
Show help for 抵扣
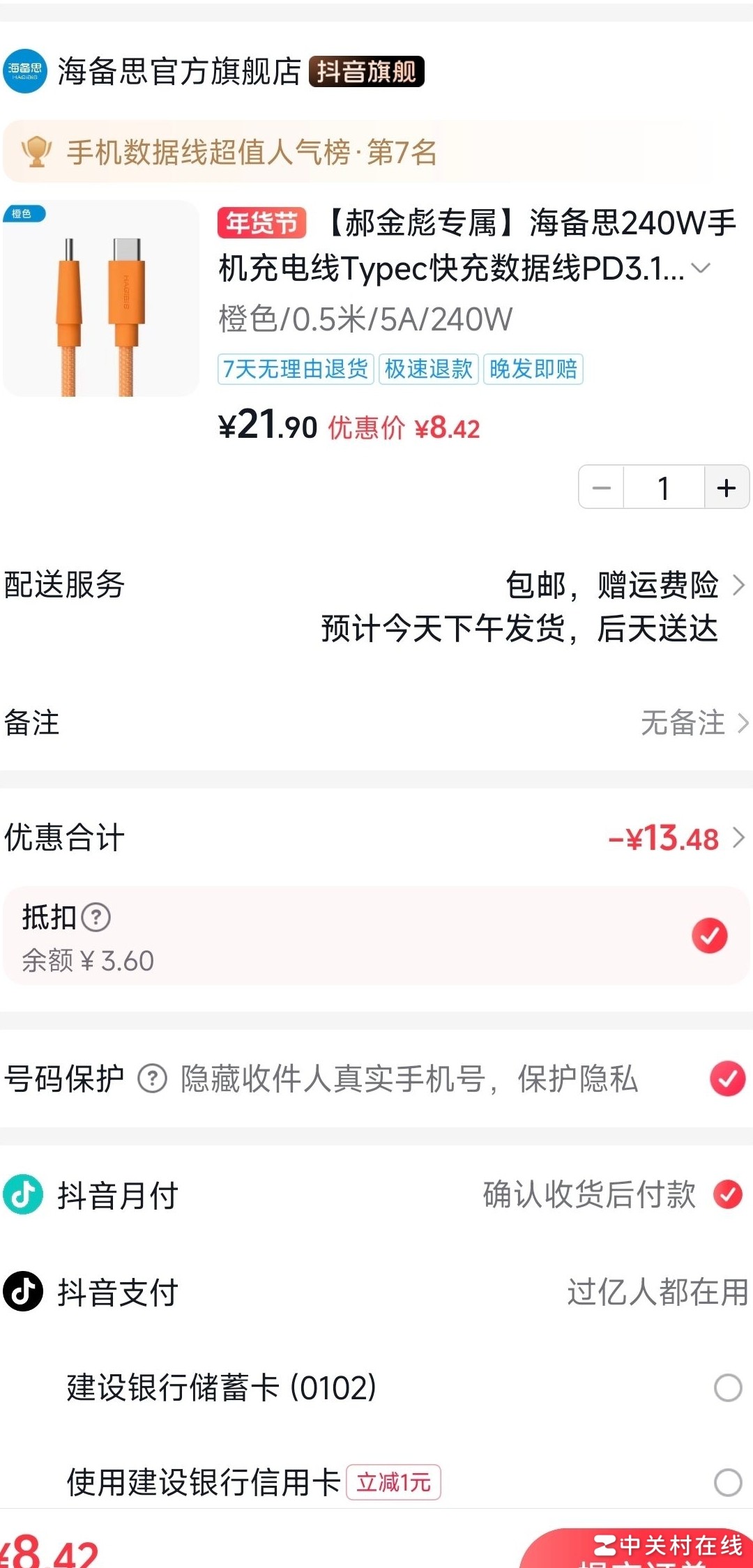click(96, 918)
